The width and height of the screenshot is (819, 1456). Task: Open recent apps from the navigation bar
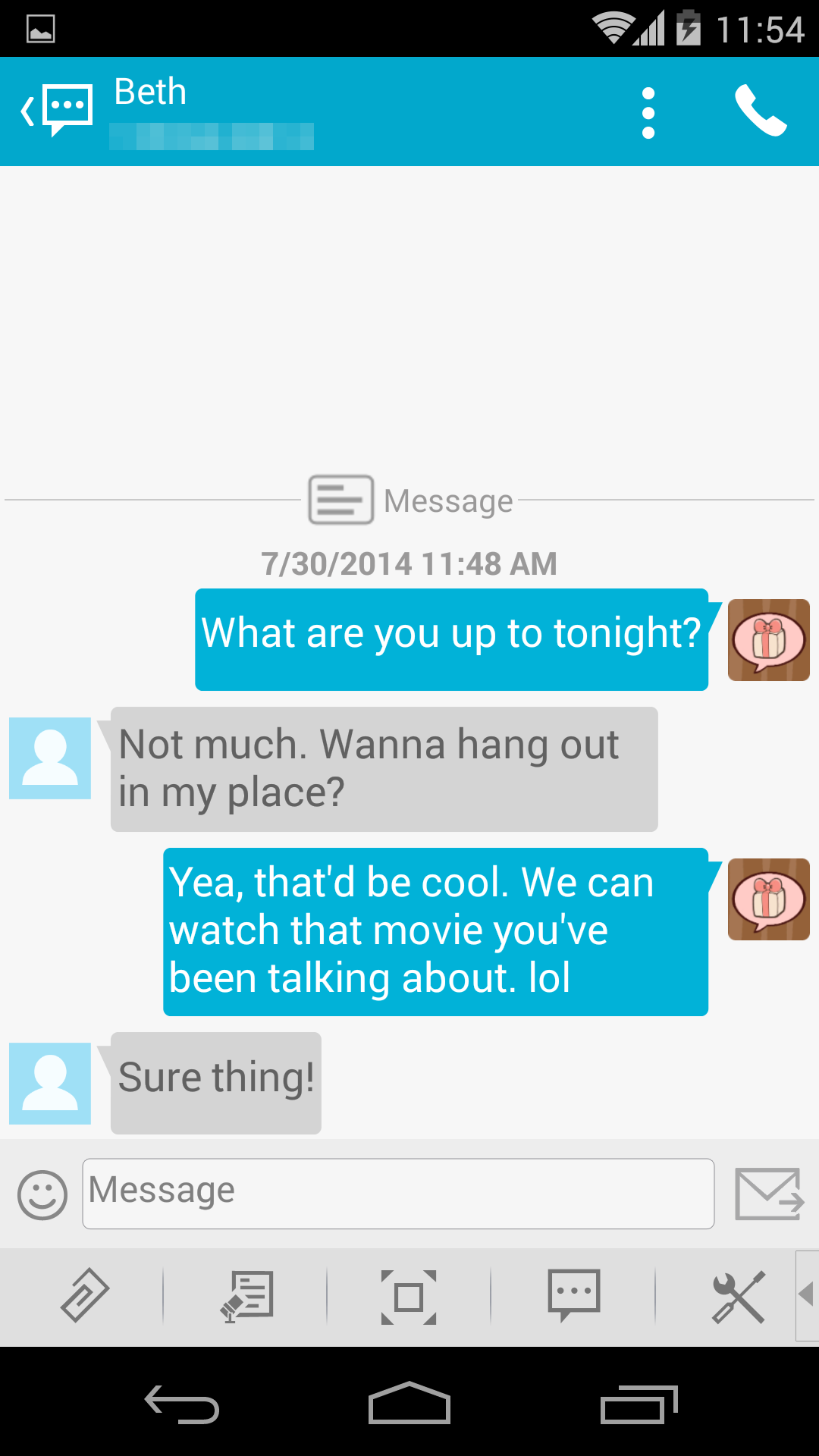pos(639,1404)
